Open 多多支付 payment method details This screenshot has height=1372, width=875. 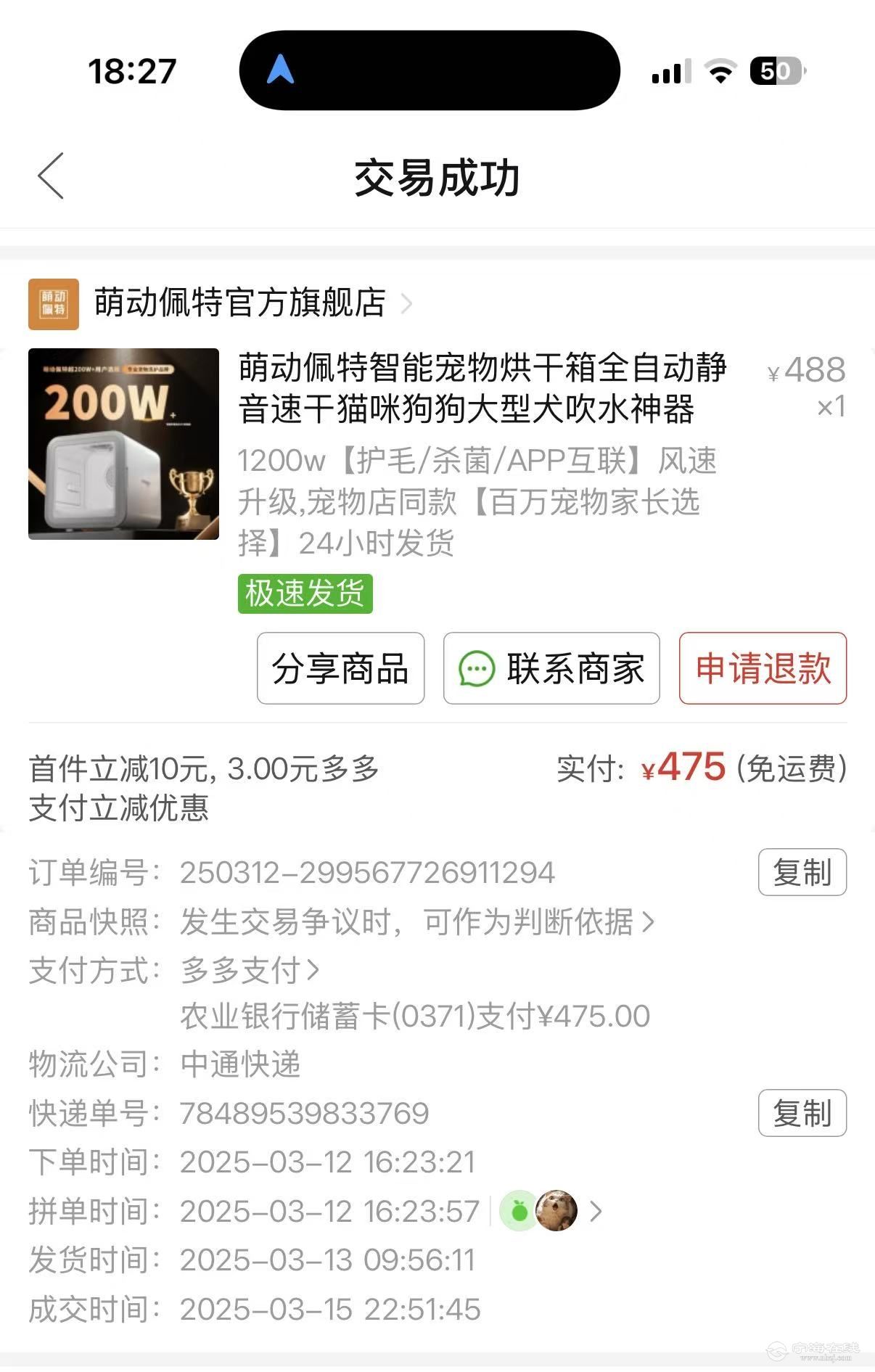249,970
